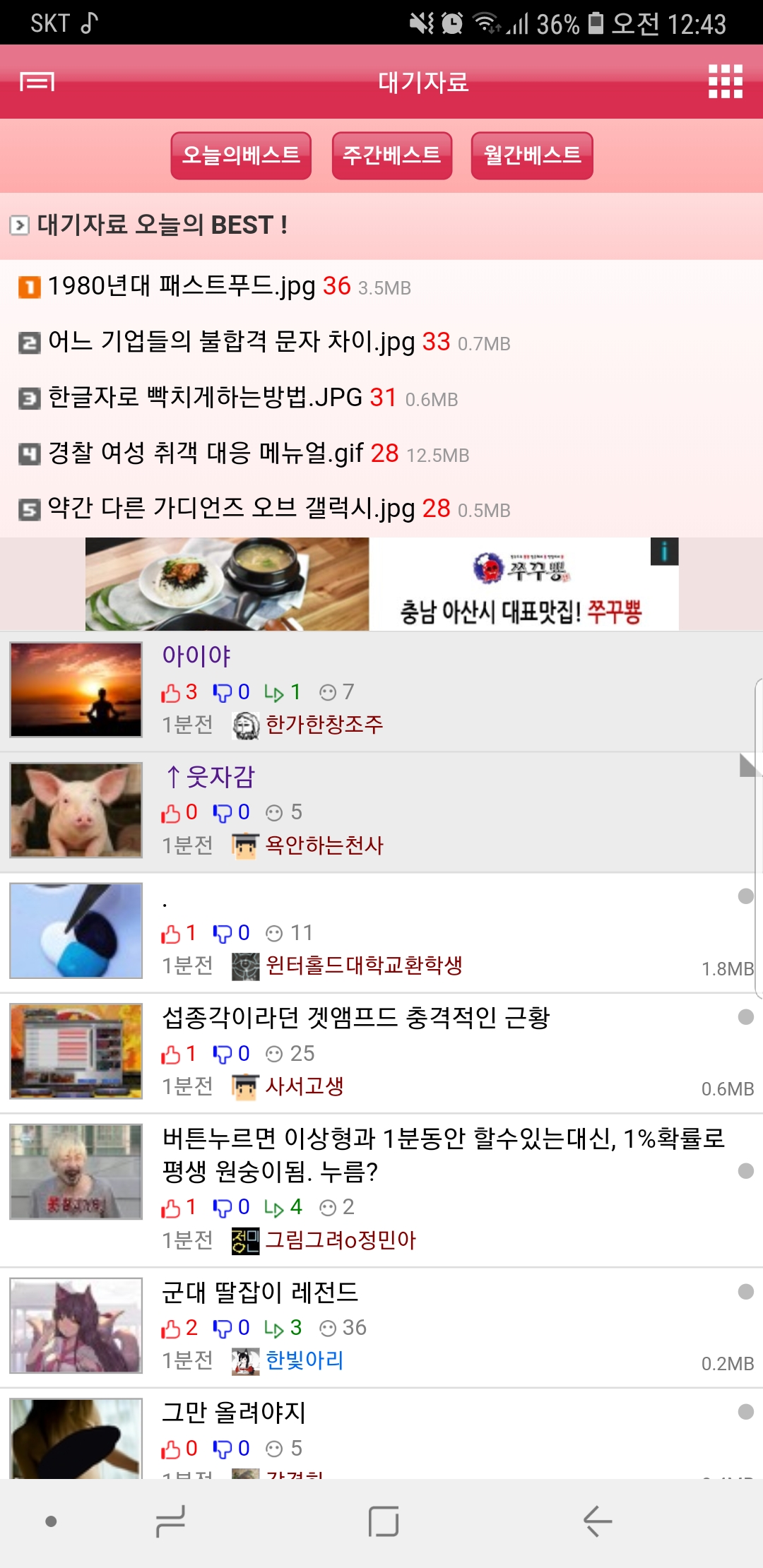Viewport: 763px width, 1568px height.
Task: Open the post 그만 올려야지
Action: (x=234, y=1413)
